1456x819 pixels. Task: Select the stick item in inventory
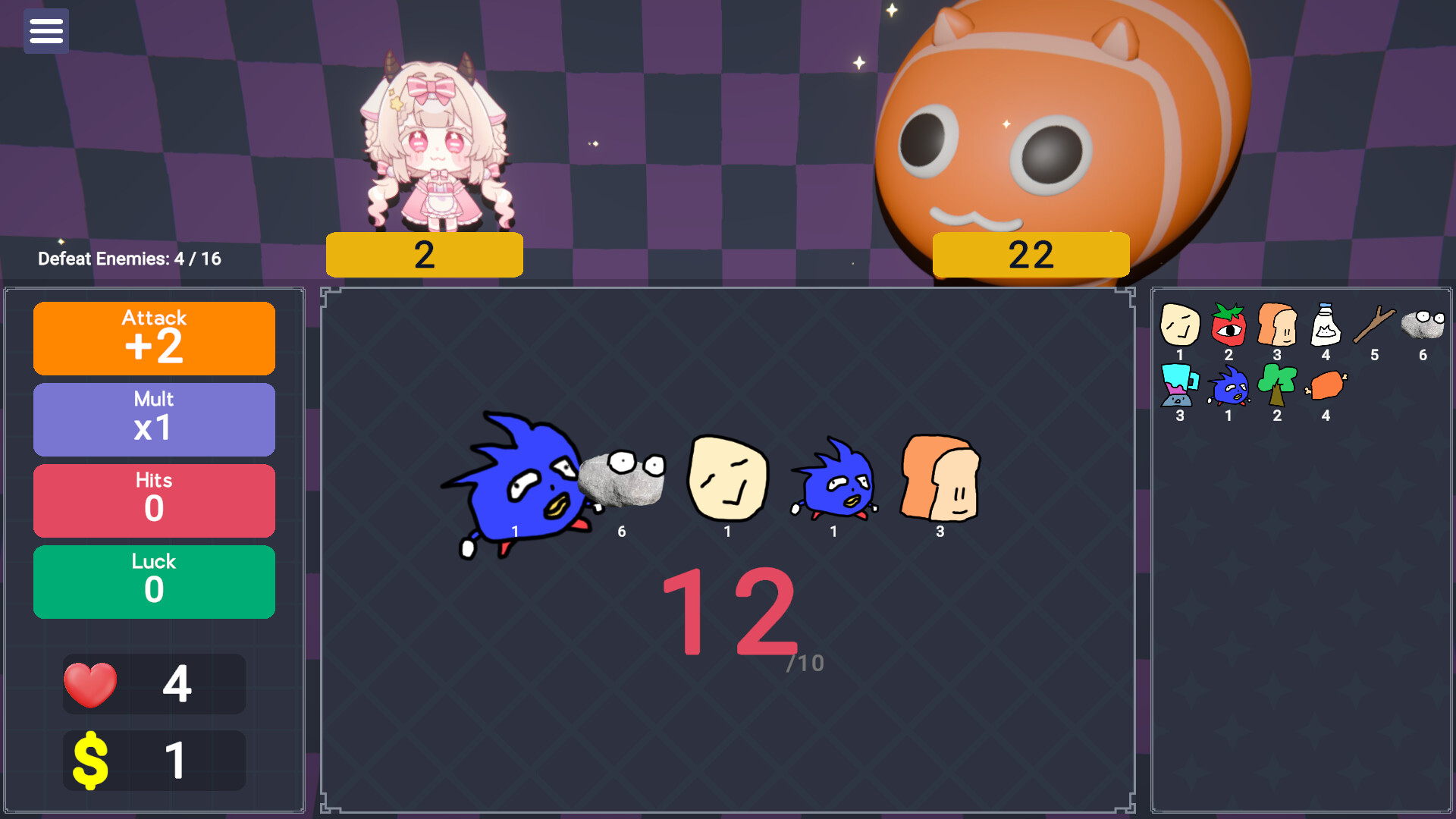(1374, 325)
